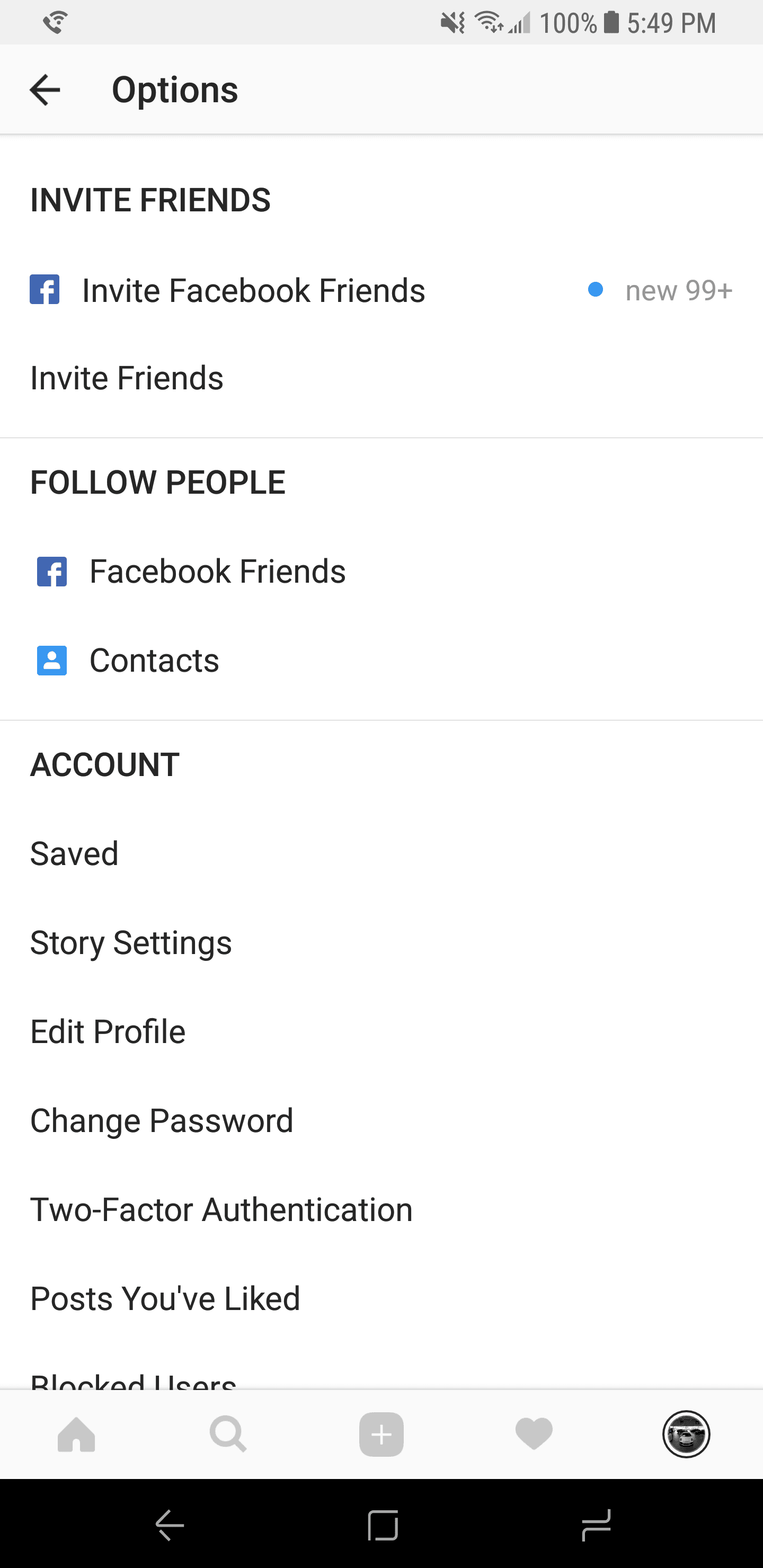The height and width of the screenshot is (1568, 763).
Task: Tap the system home button
Action: click(x=383, y=1525)
